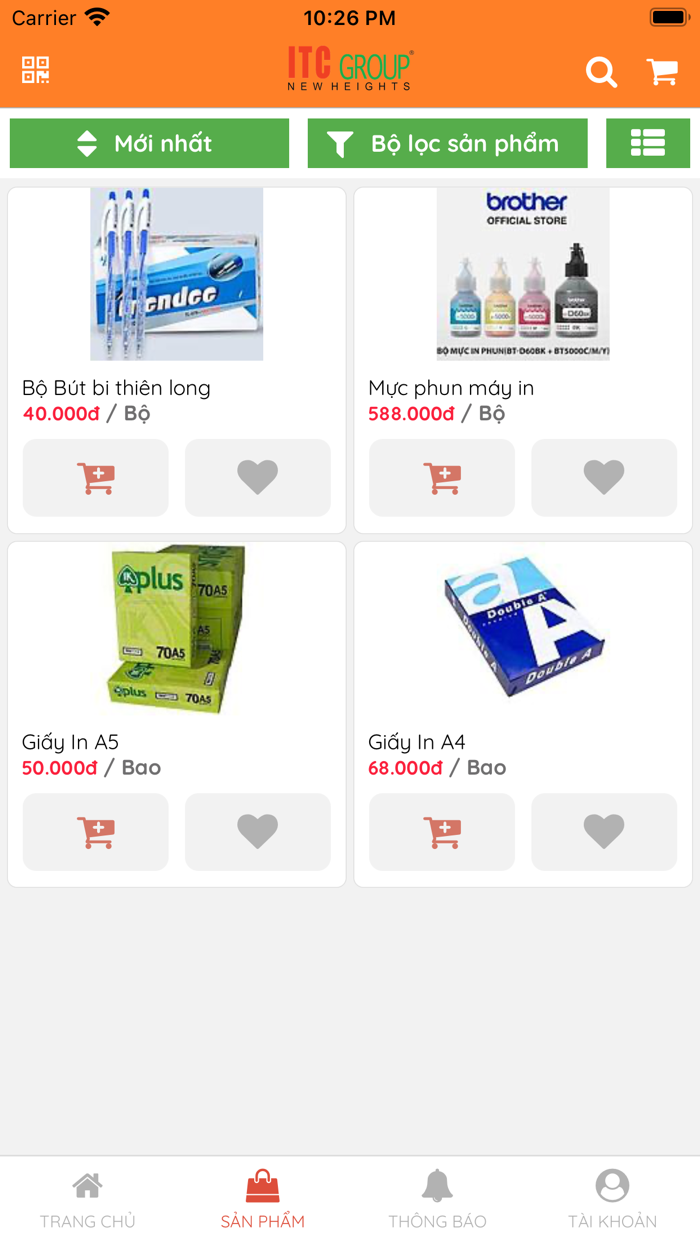Favorite Bộ Bút bi thiên long

tap(258, 478)
